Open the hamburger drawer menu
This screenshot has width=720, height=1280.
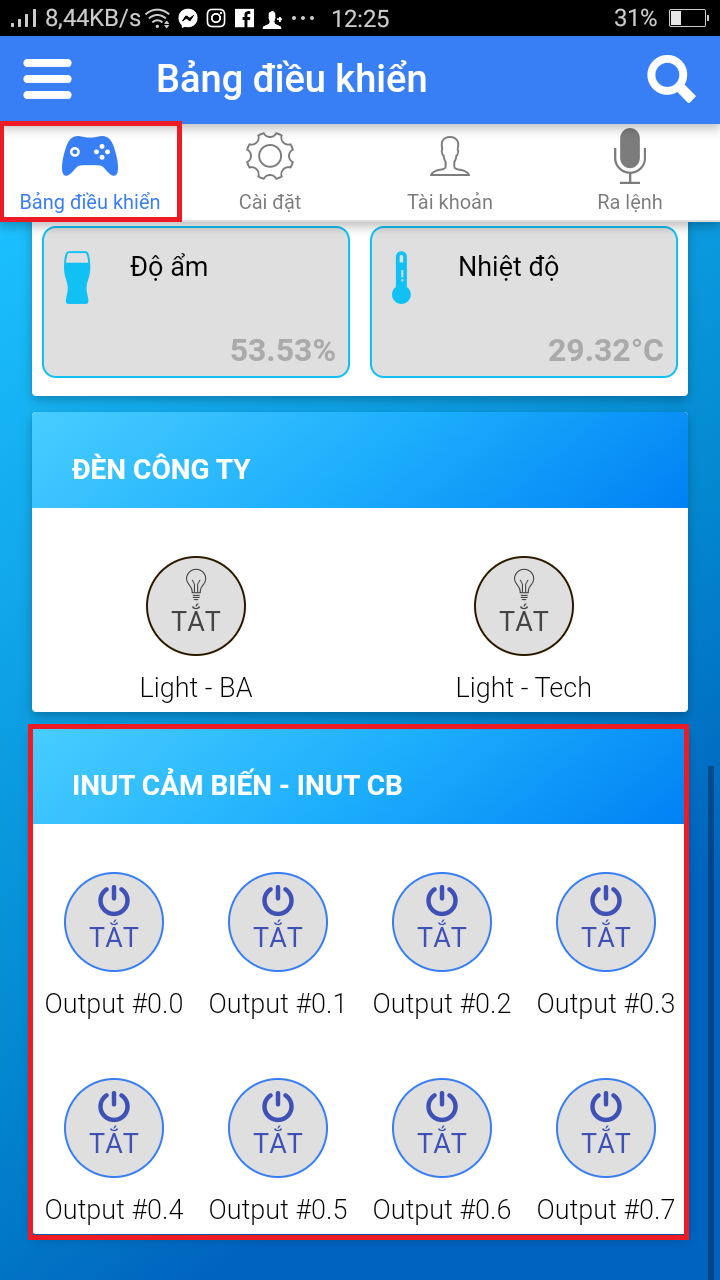click(47, 78)
